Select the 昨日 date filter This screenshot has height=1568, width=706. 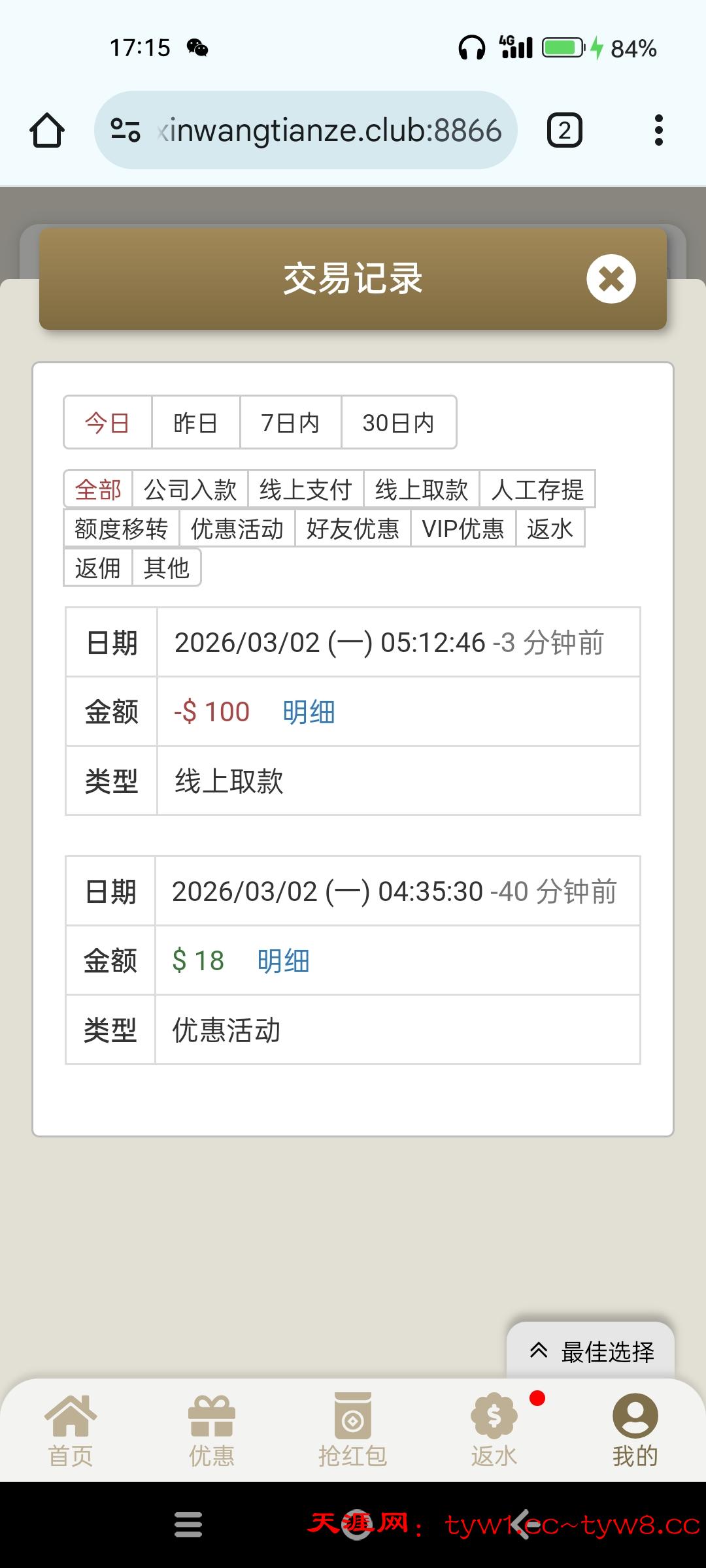[195, 423]
